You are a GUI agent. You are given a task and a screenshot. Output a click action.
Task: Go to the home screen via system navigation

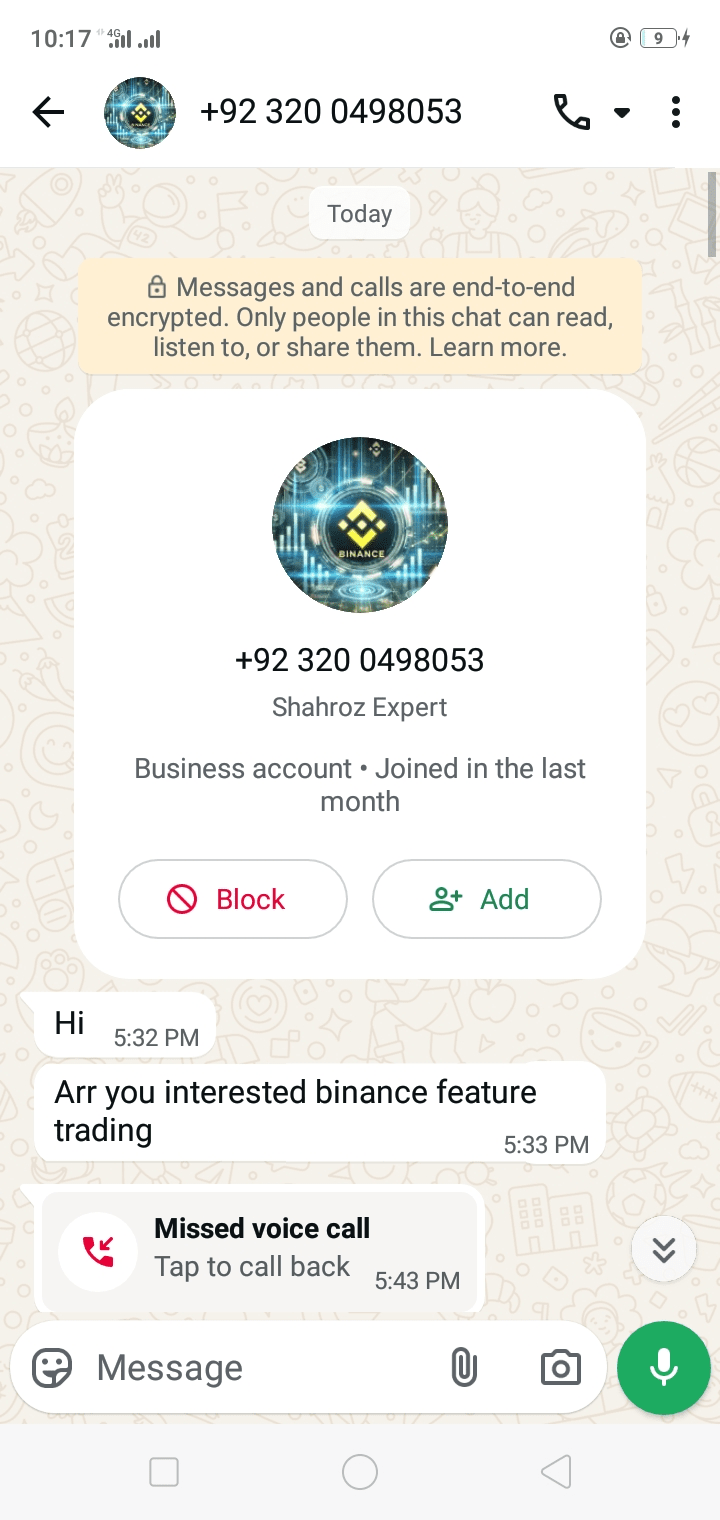[360, 1472]
